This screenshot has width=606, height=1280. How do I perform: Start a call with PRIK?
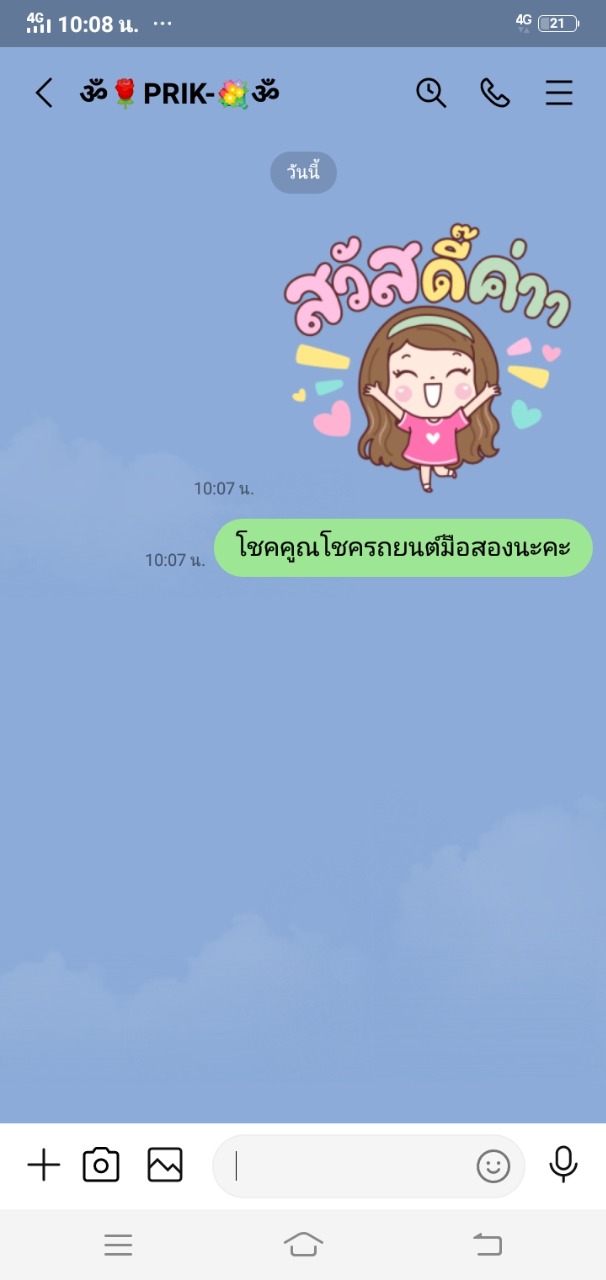[495, 93]
